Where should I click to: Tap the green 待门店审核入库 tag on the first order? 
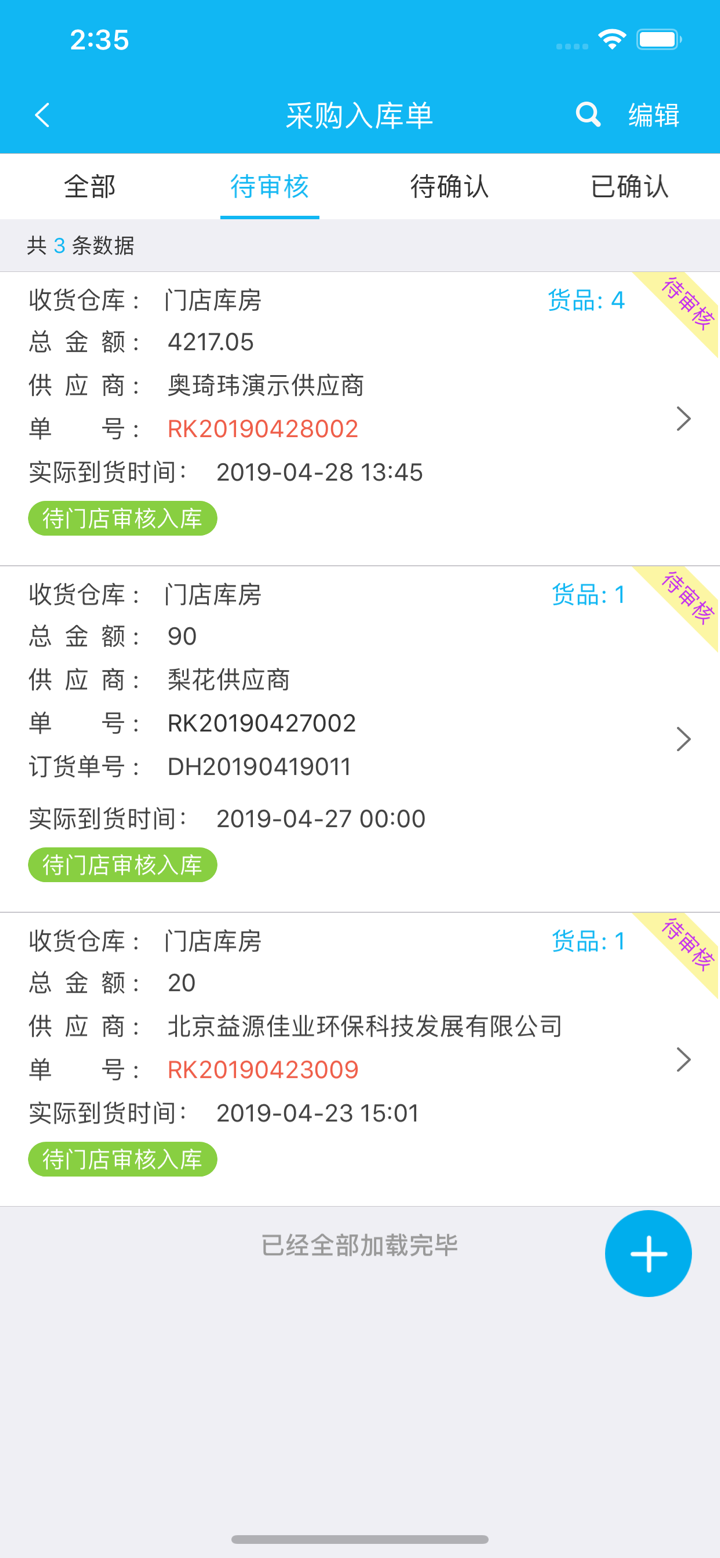(122, 519)
